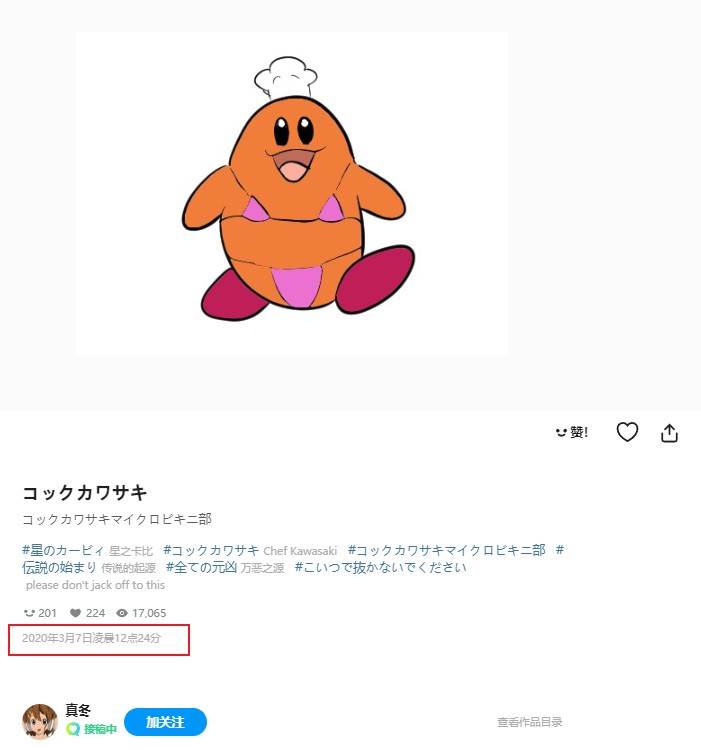Follow artist with 加关注 button

(x=165, y=721)
